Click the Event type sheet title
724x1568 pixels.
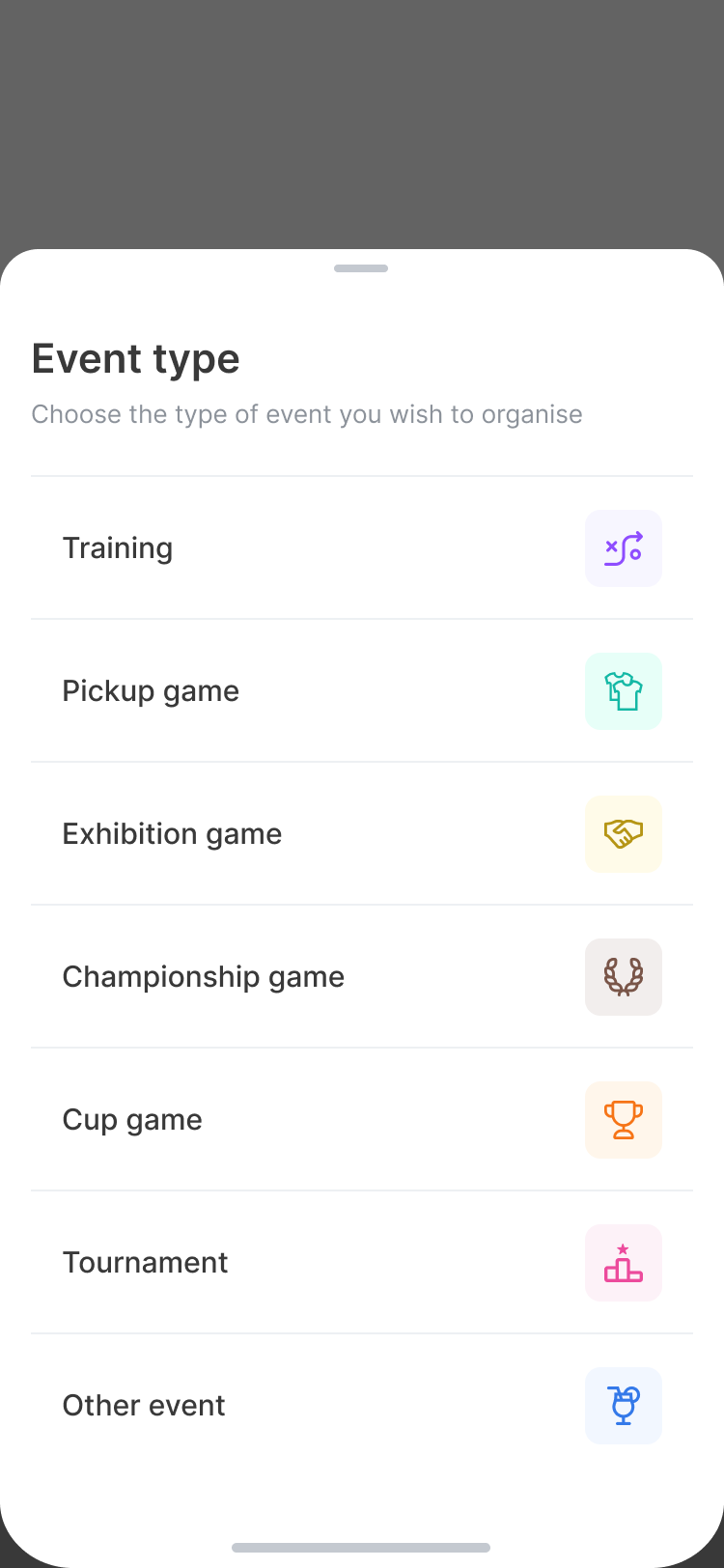(x=135, y=358)
